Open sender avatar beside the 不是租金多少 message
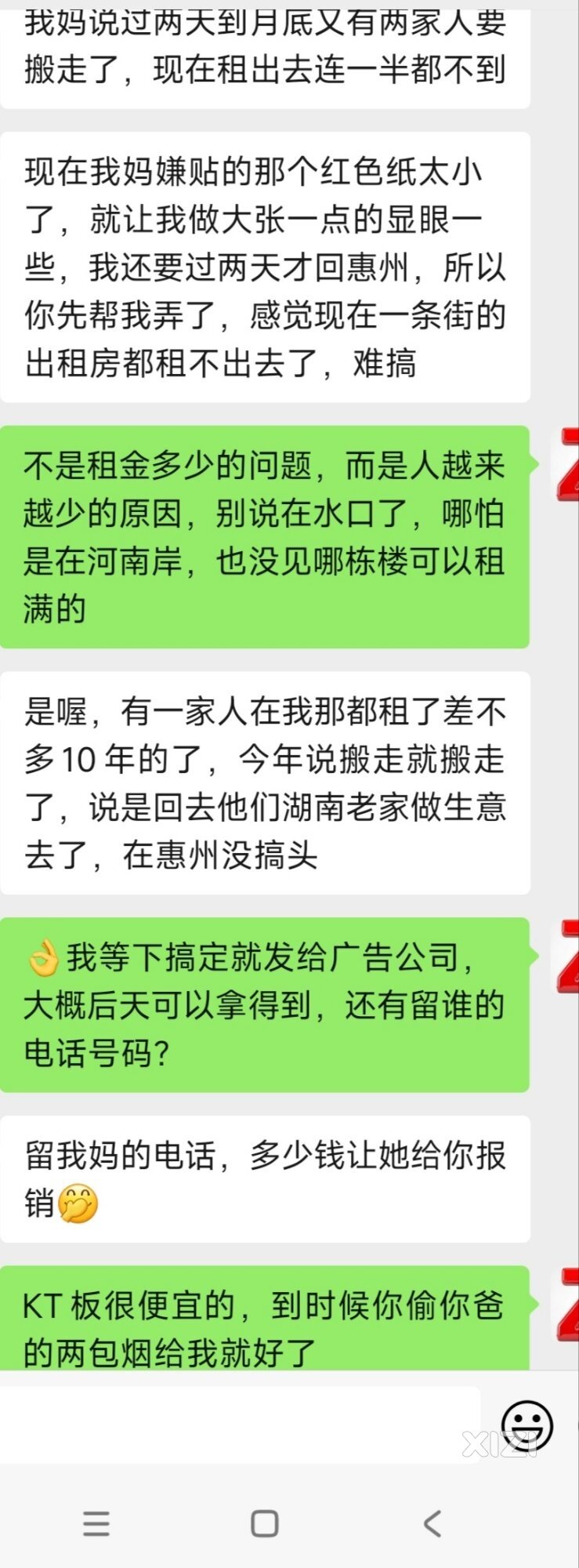Image resolution: width=579 pixels, height=1568 pixels. [566, 464]
